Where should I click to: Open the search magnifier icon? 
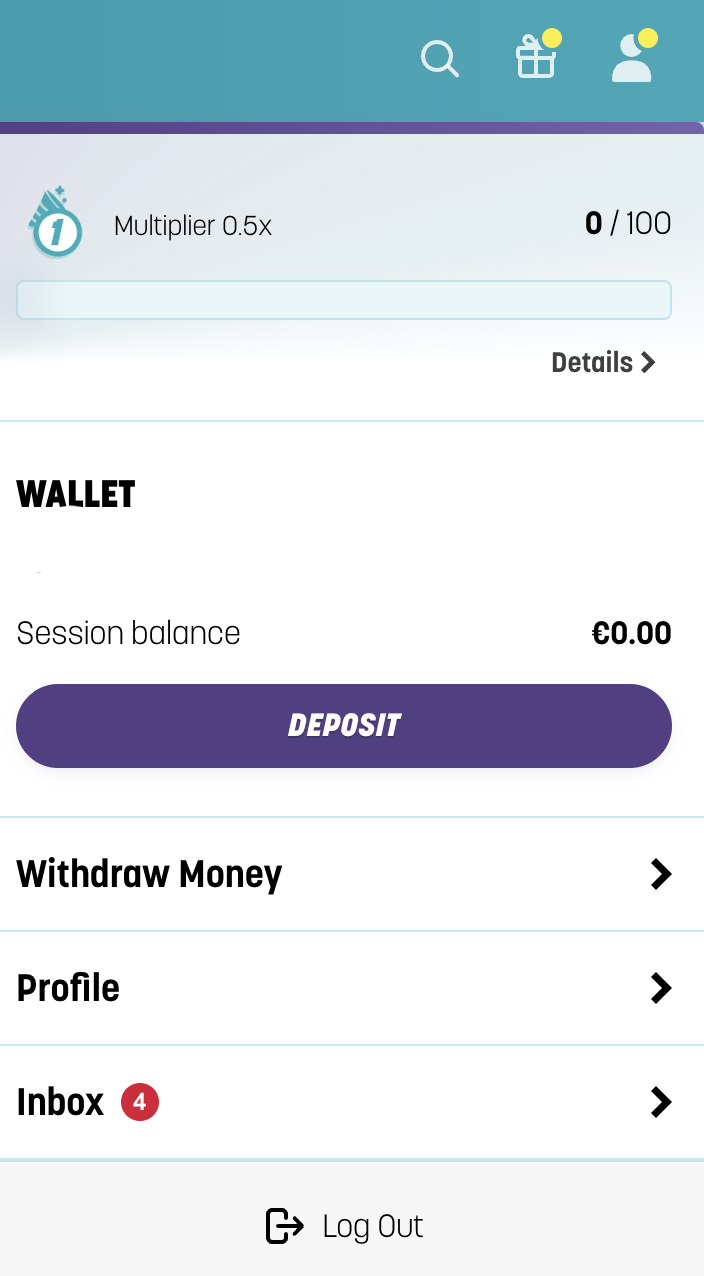tap(439, 59)
